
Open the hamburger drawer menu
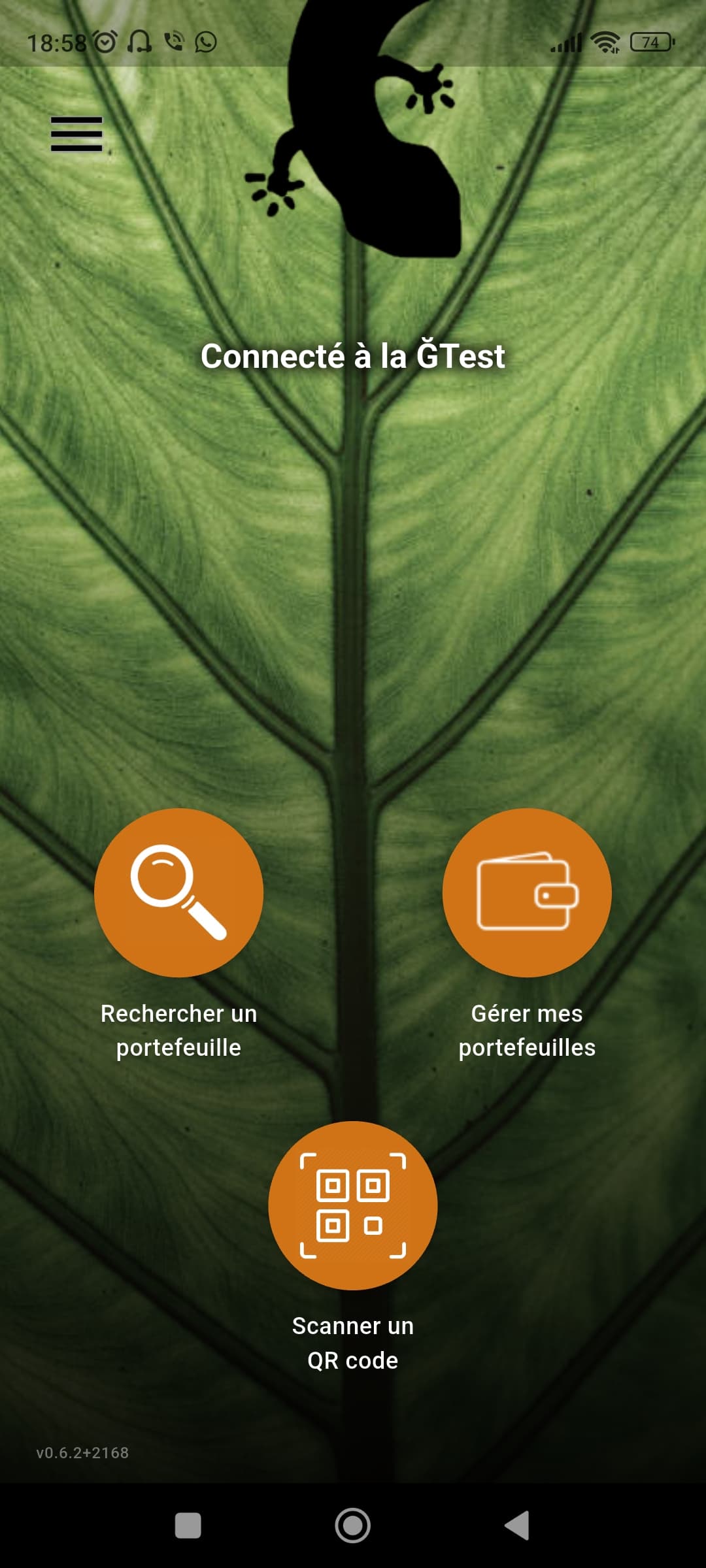click(x=76, y=134)
